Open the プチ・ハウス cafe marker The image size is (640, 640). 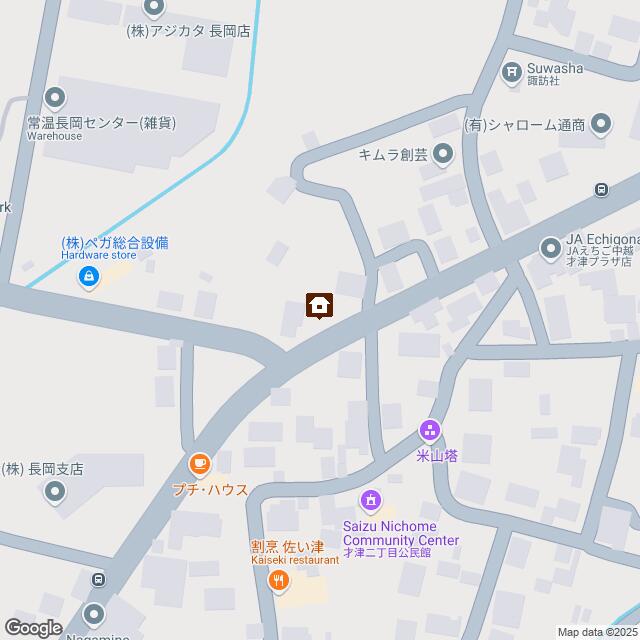coord(199,465)
